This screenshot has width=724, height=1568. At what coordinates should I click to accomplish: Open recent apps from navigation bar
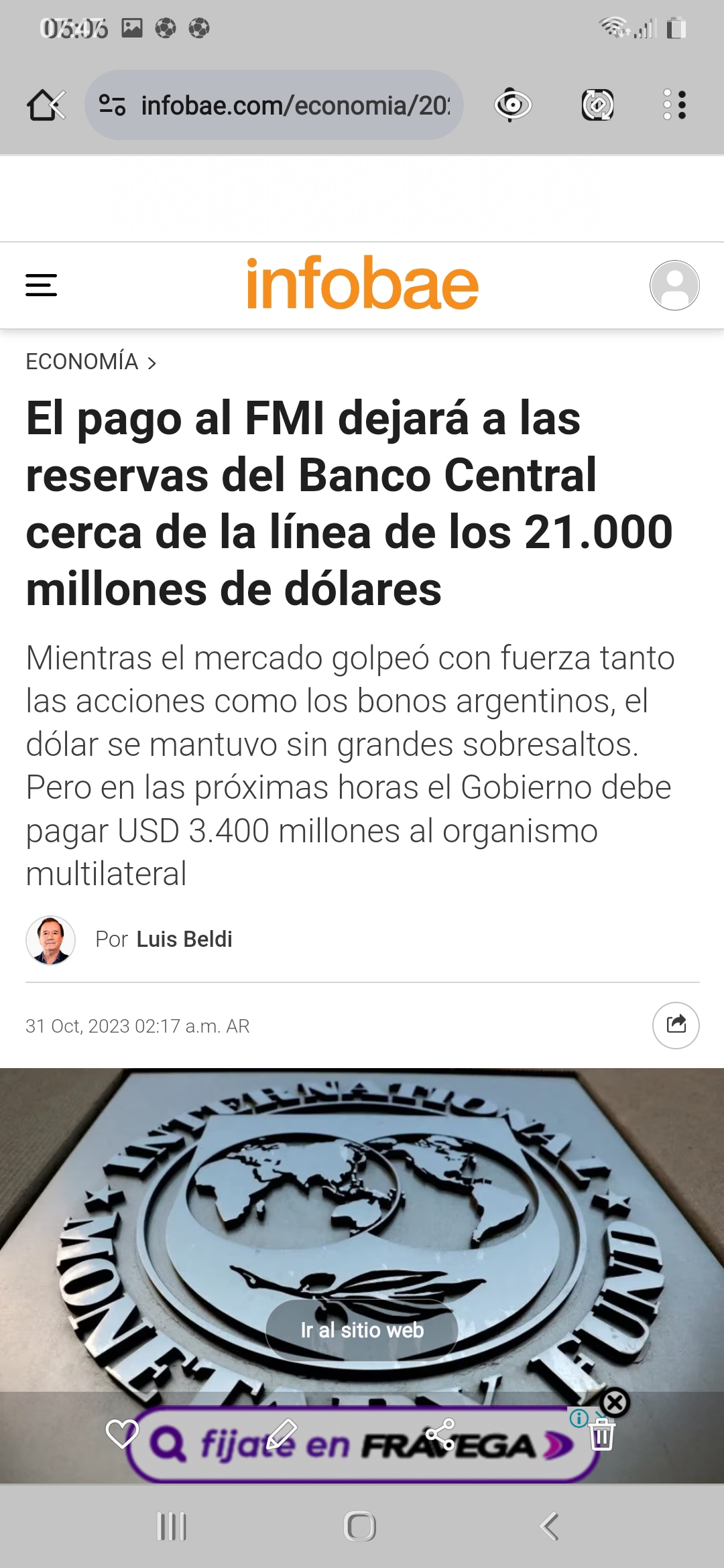point(172,1526)
